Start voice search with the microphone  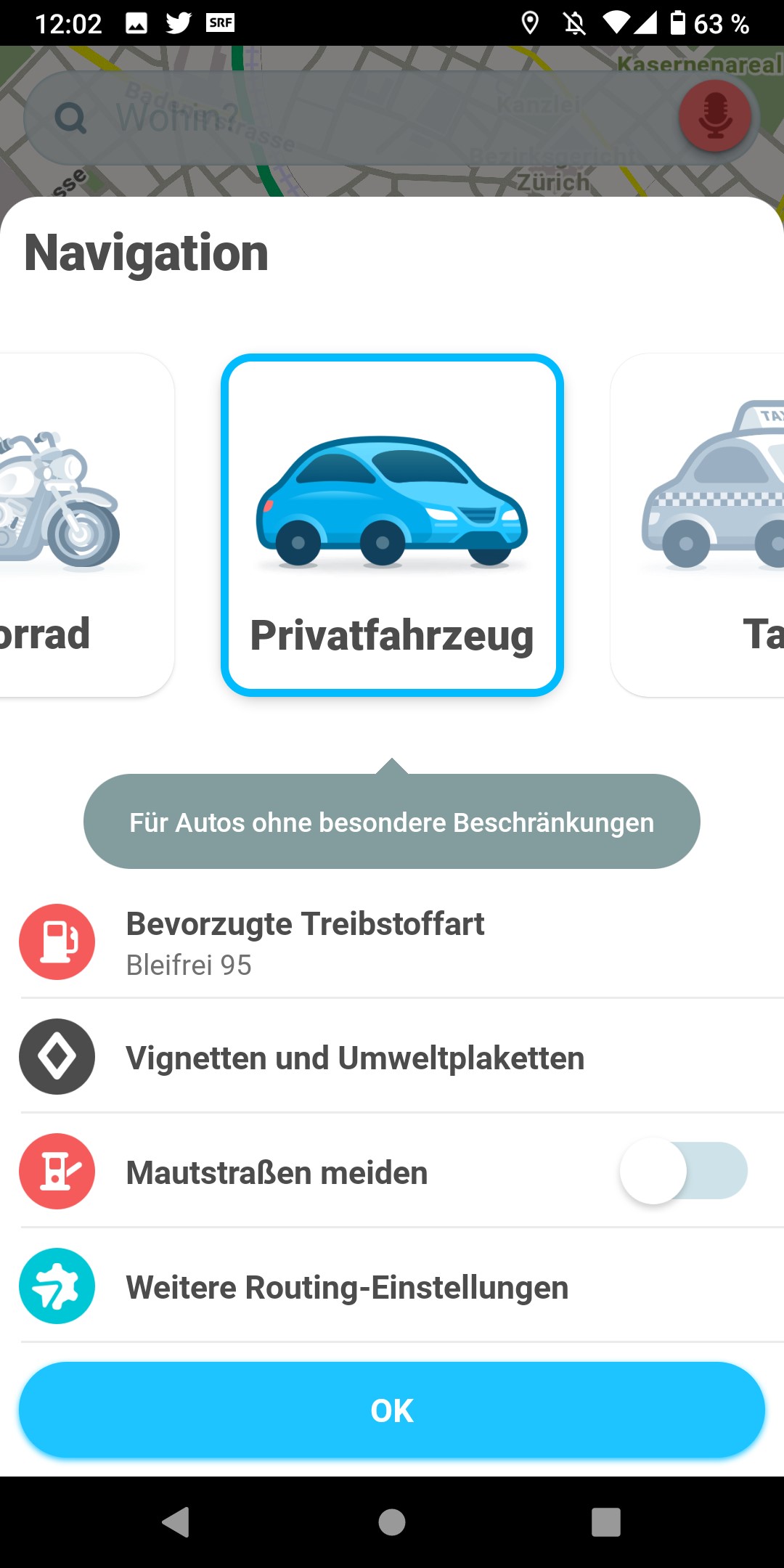coord(715,116)
